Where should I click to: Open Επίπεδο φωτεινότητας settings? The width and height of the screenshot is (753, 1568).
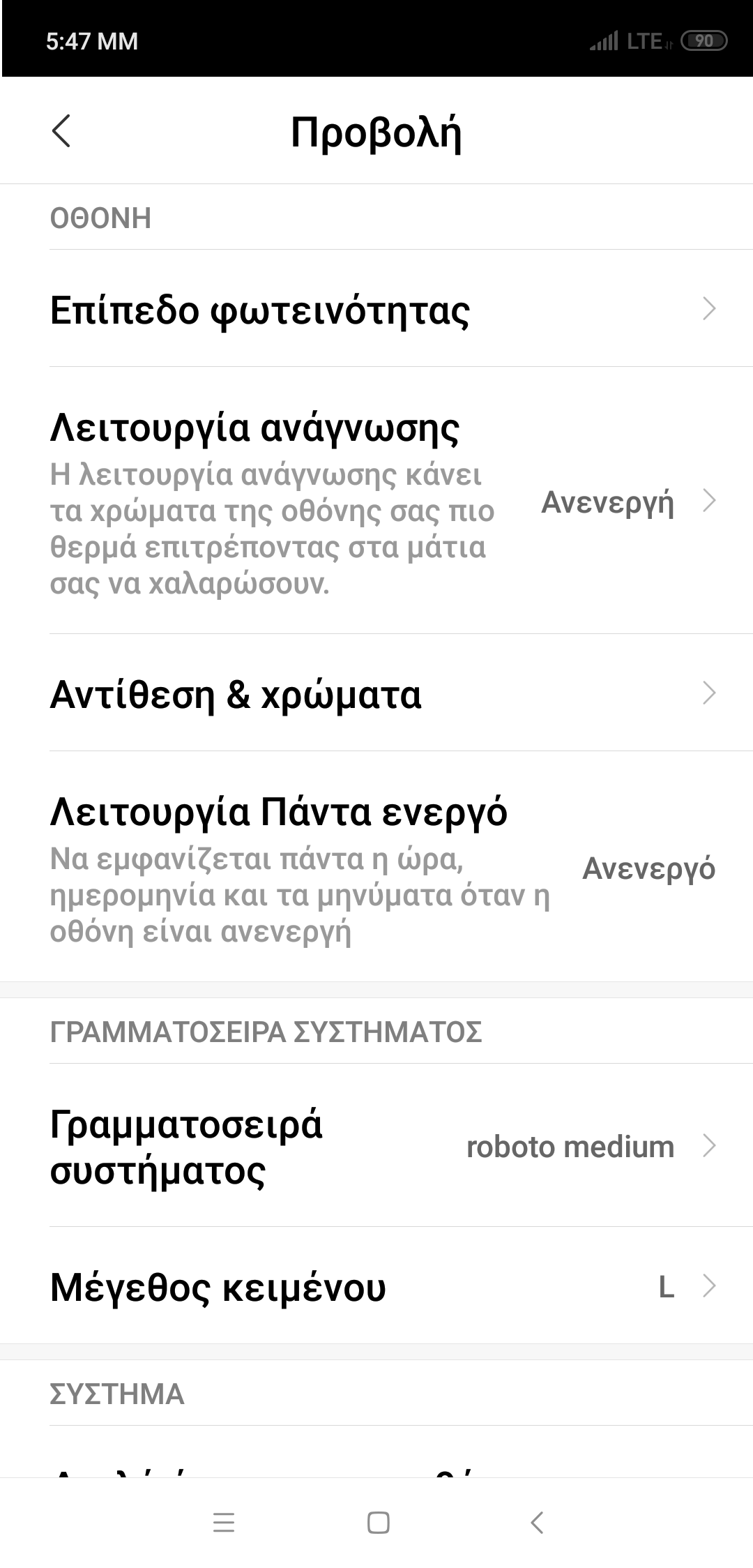point(376,309)
